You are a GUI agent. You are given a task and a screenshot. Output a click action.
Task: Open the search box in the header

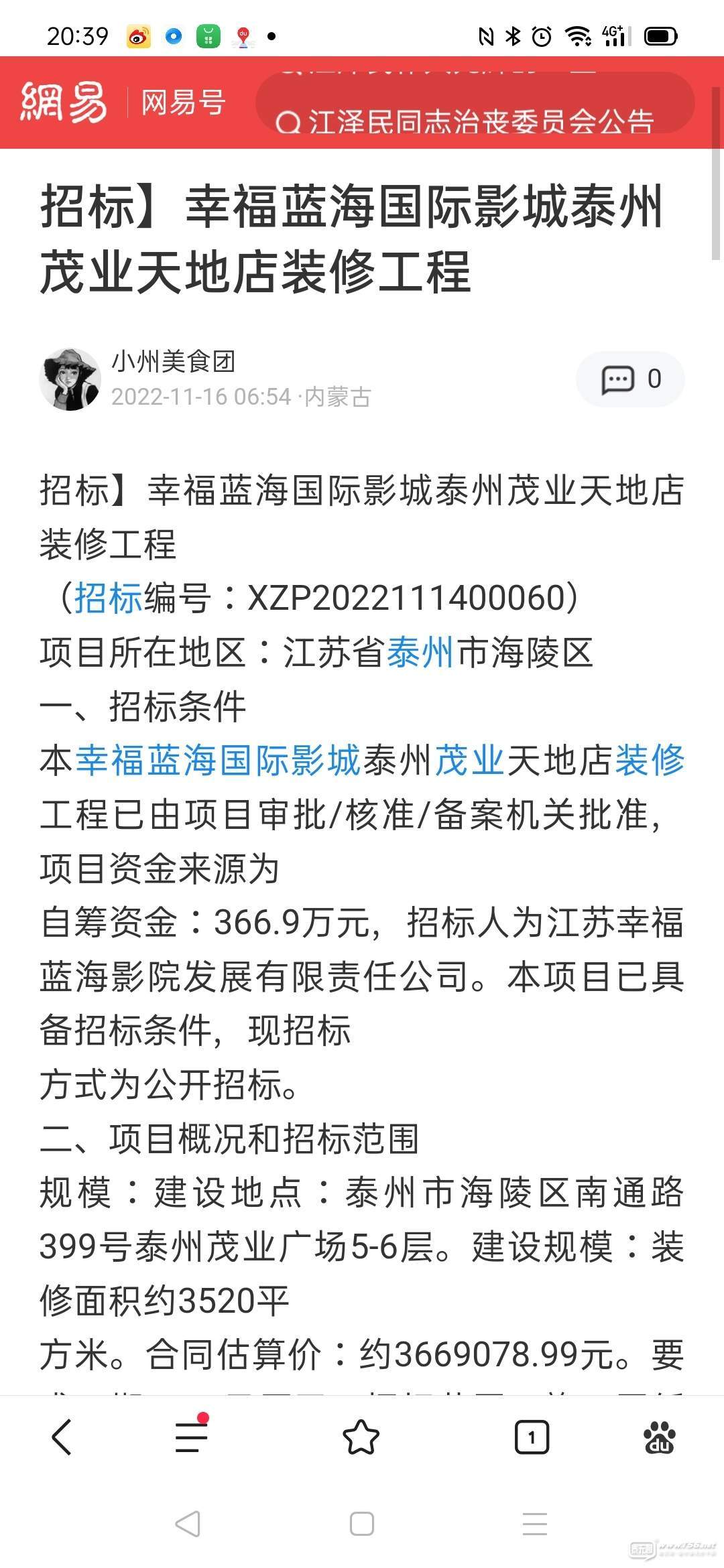click(x=475, y=104)
